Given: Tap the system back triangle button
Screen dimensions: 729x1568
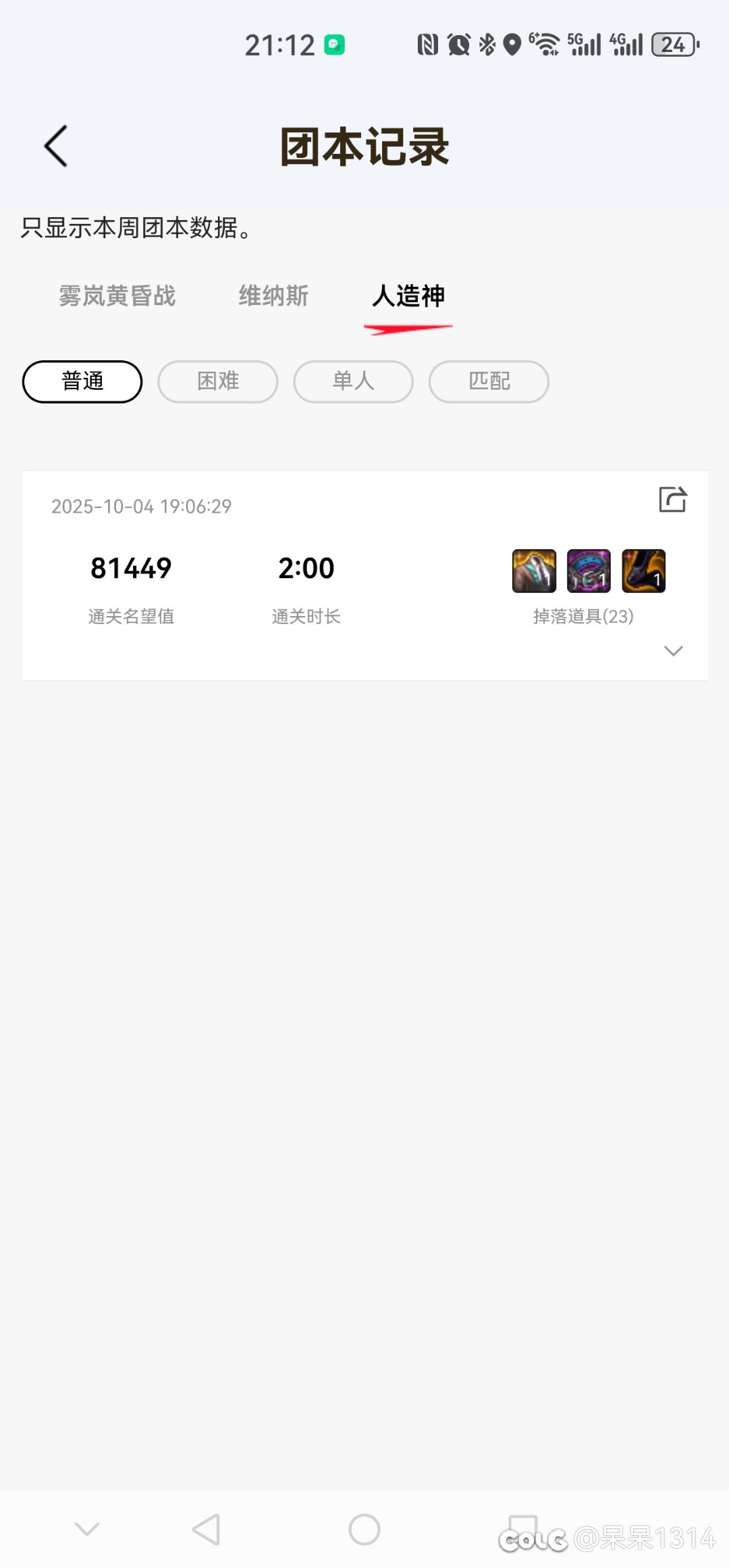Looking at the screenshot, I should click(207, 1530).
